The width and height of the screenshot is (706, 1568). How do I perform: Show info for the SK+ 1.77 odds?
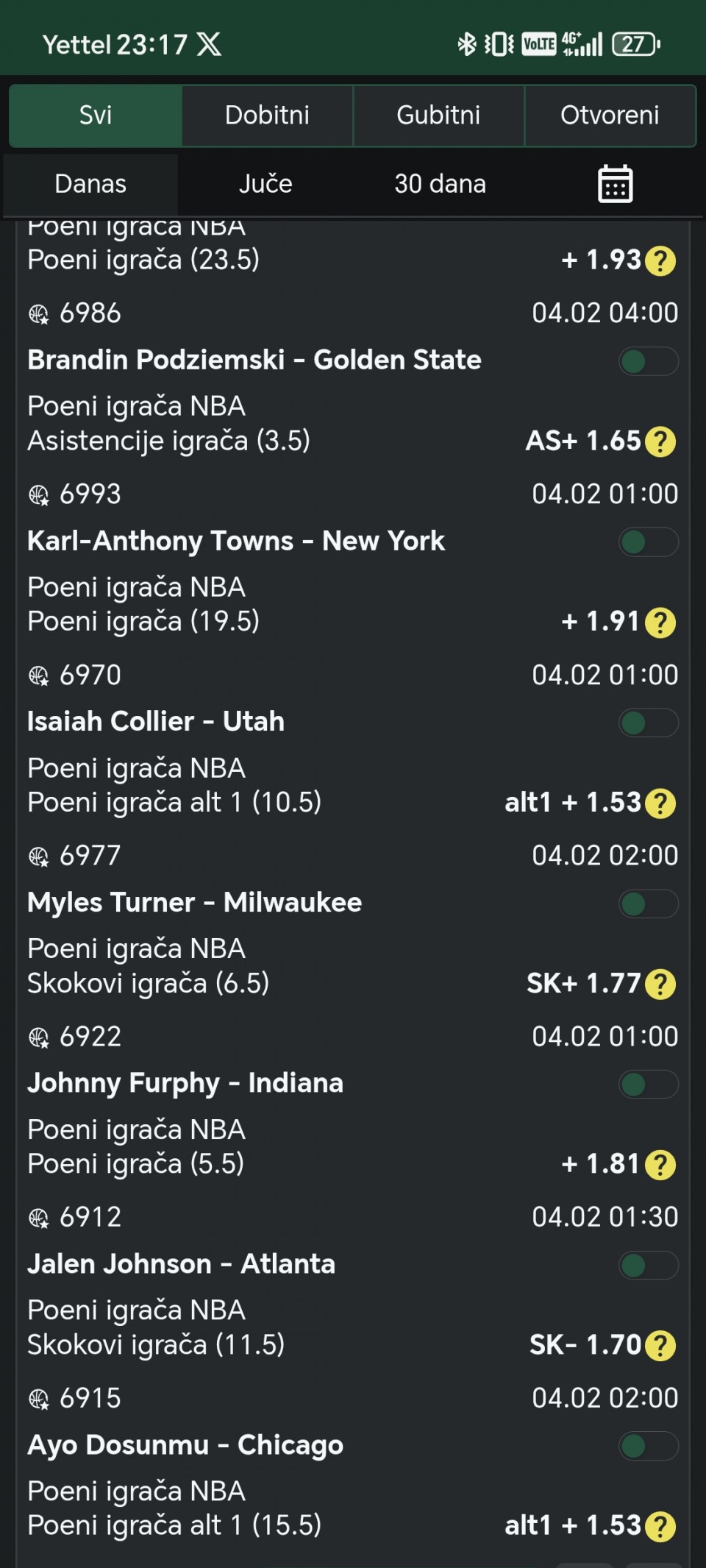pos(660,985)
